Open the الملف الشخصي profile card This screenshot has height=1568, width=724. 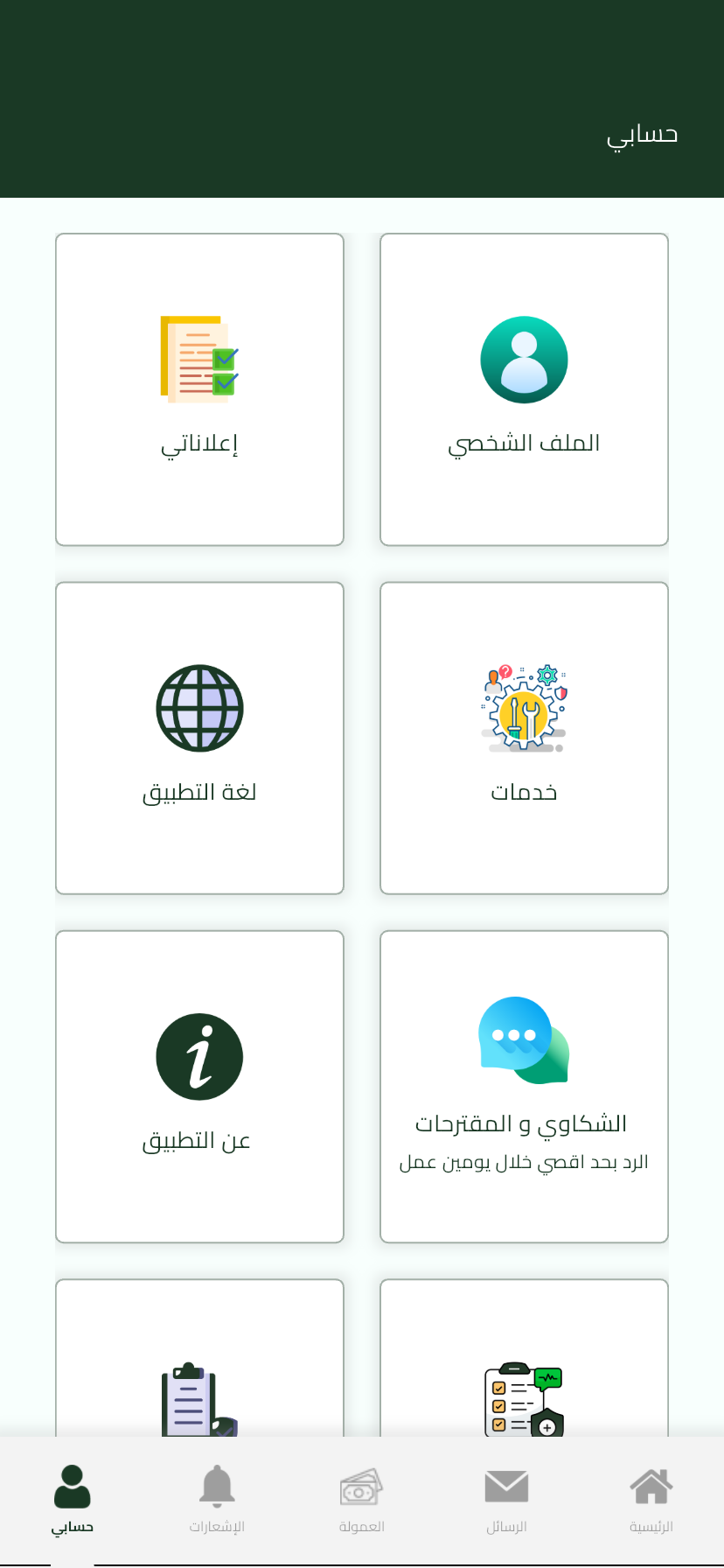524,389
